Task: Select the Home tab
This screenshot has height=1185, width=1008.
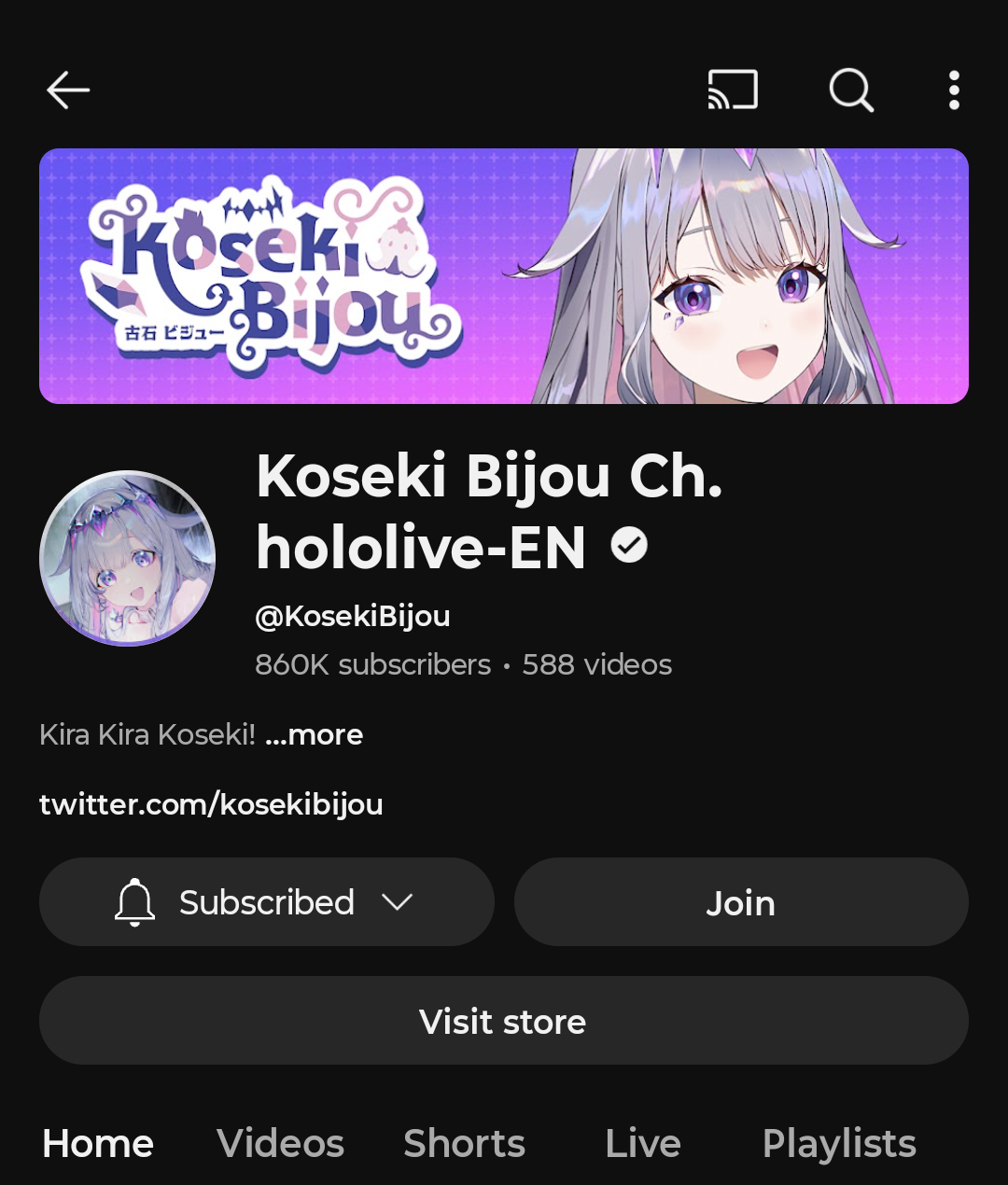Action: point(98,1144)
